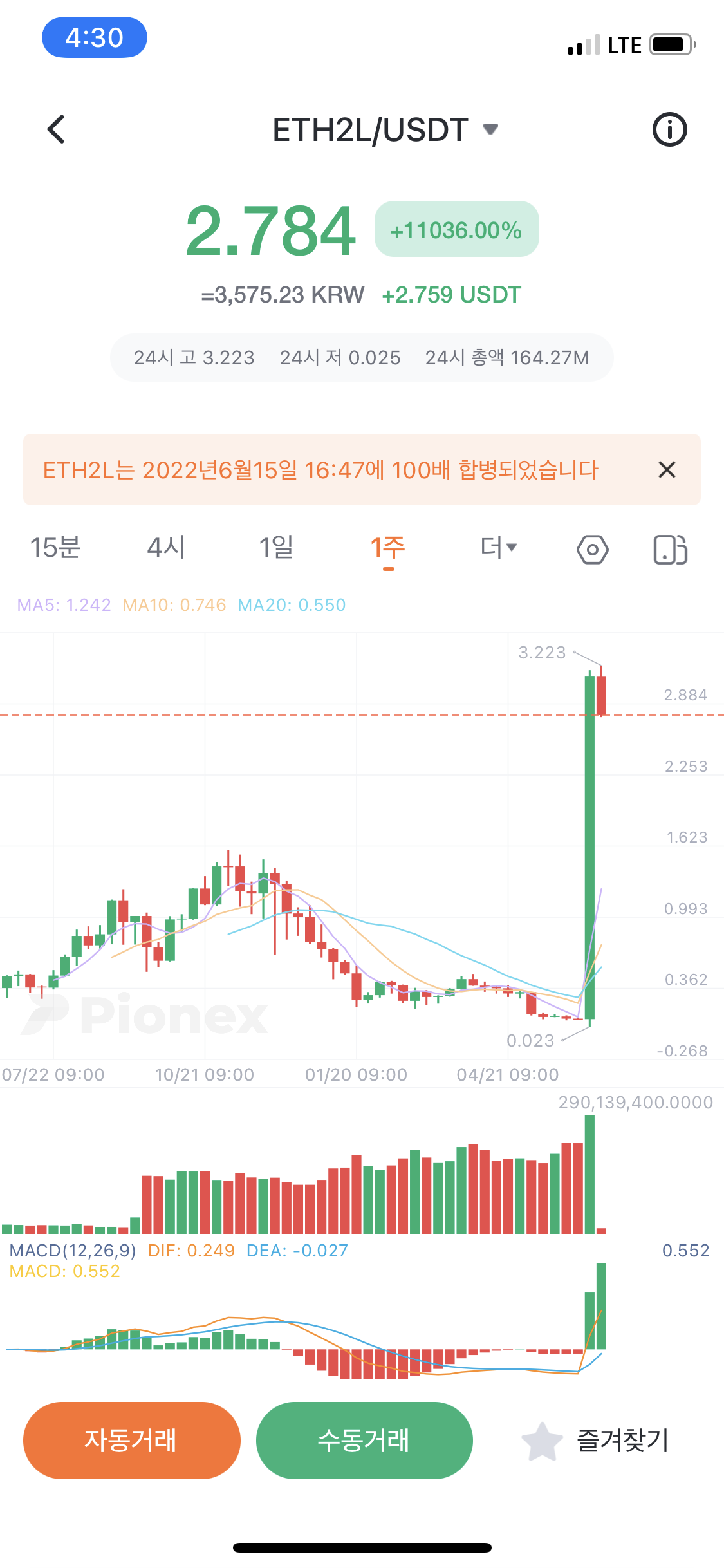Rotate chart to landscape fullscreen view
This screenshot has height=1568, width=724.
[x=671, y=550]
